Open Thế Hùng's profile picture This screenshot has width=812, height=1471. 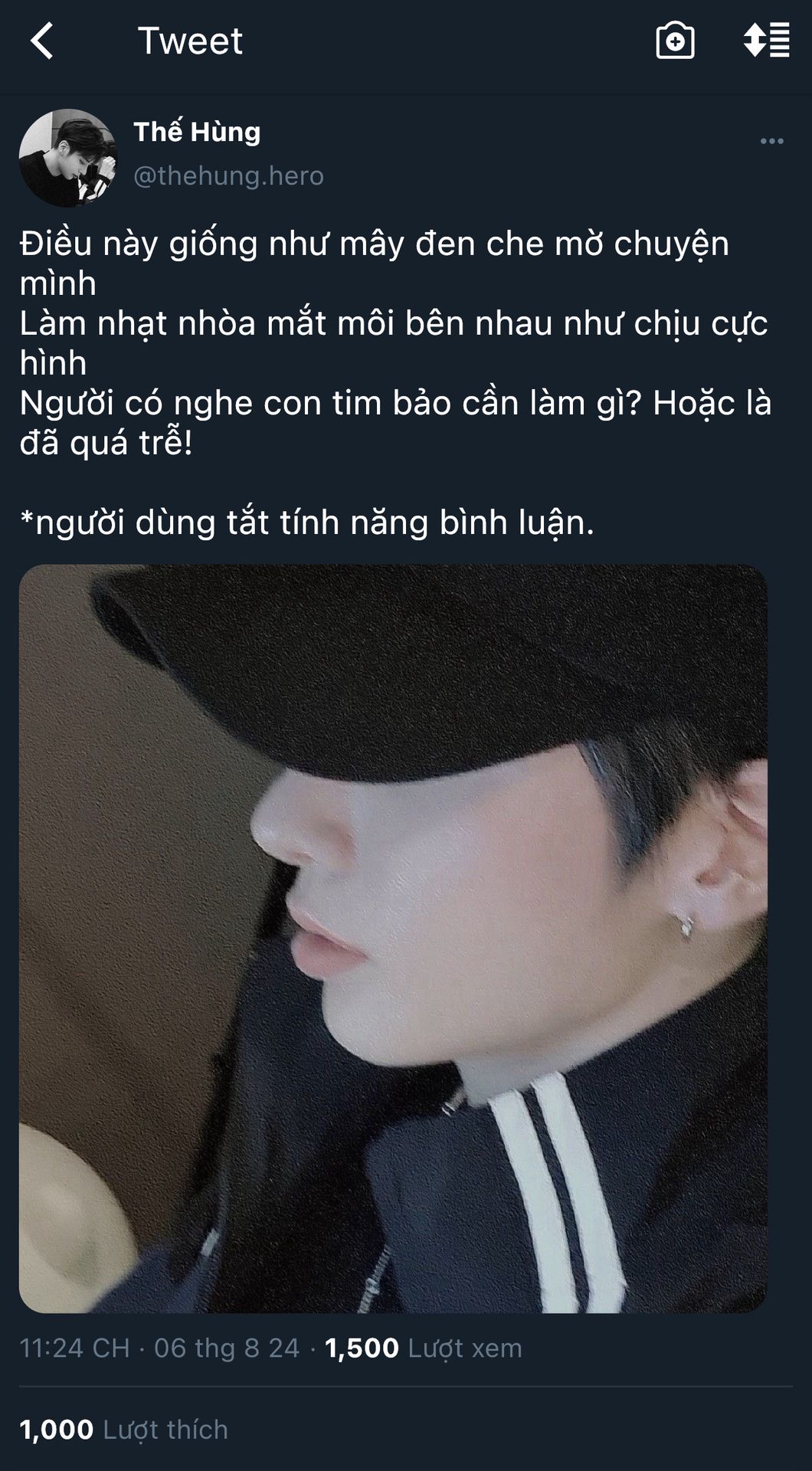67,157
